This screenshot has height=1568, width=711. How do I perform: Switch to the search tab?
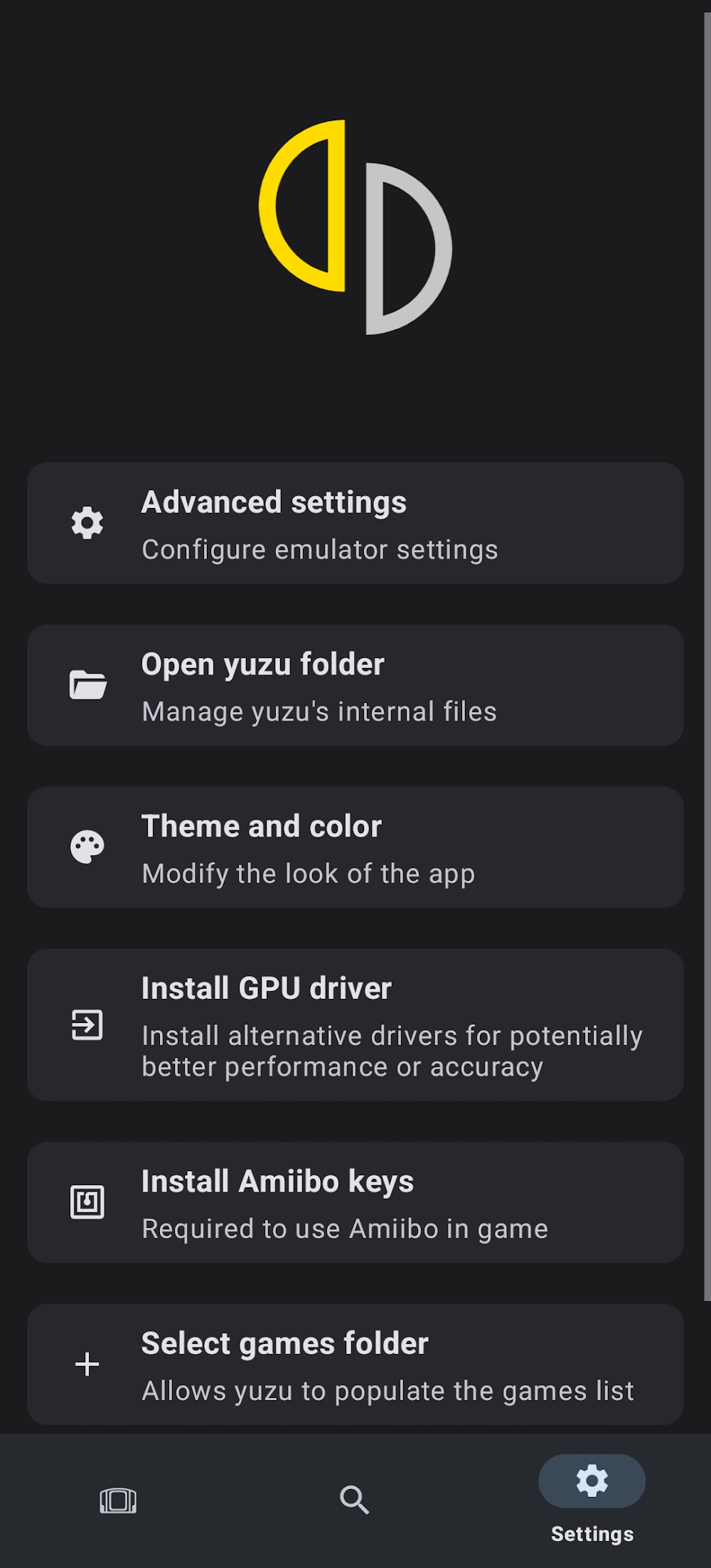coord(354,1500)
